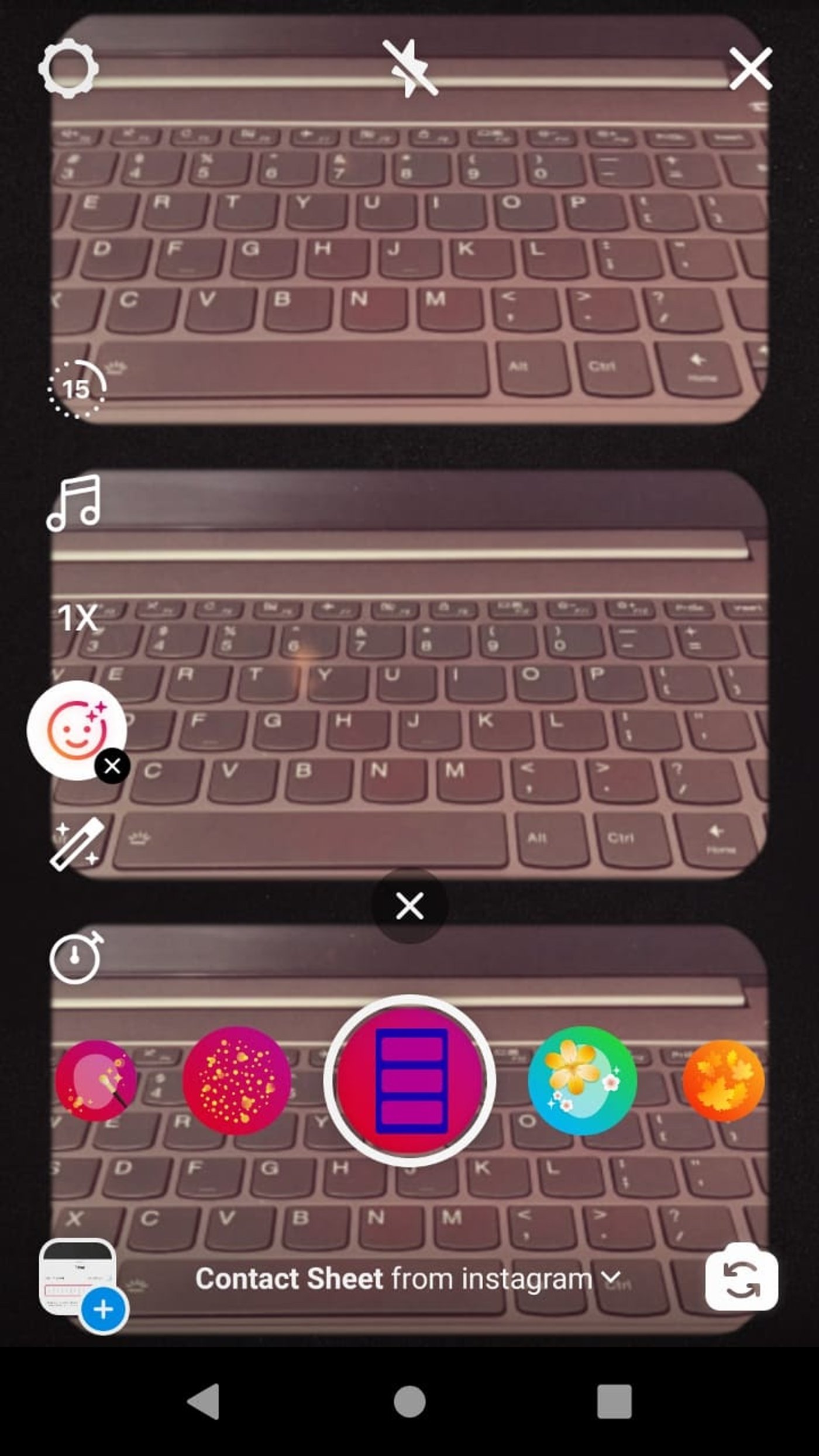Viewport: 819px width, 1456px height.
Task: Record with the Contact Sheet effect
Action: pos(409,1081)
